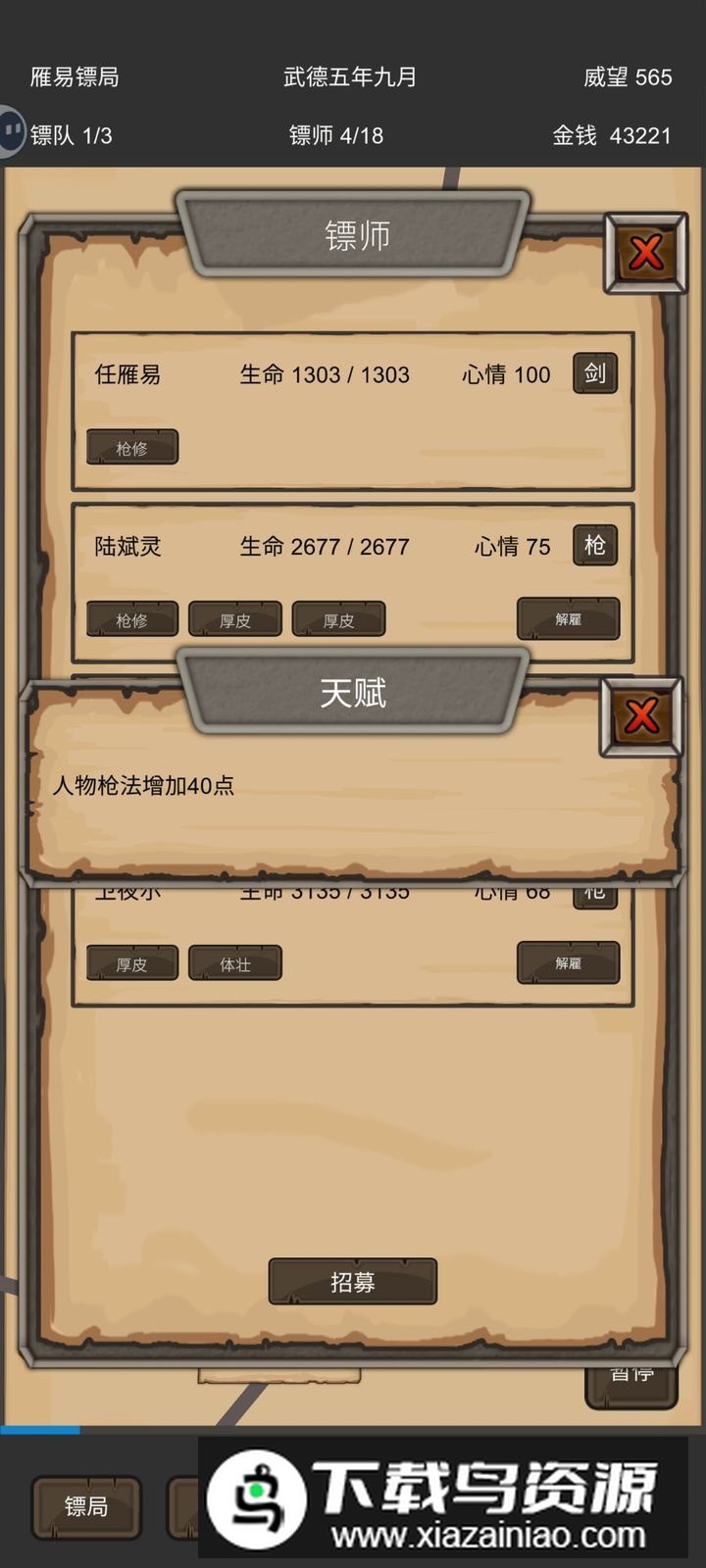
Task: Recruit a new escort with 招募
Action: click(x=352, y=1281)
